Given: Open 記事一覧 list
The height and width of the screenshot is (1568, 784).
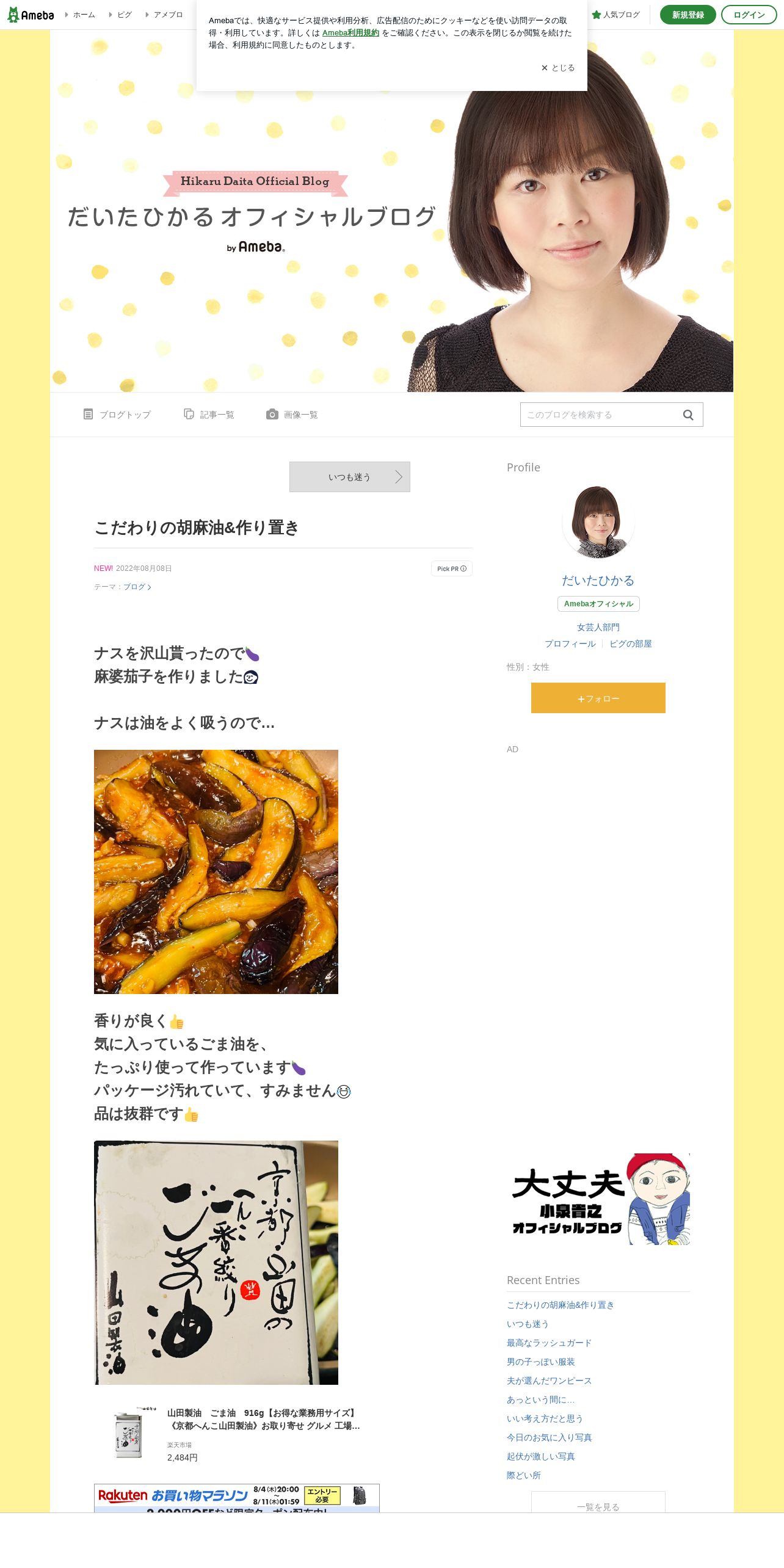Looking at the screenshot, I should click(x=209, y=415).
